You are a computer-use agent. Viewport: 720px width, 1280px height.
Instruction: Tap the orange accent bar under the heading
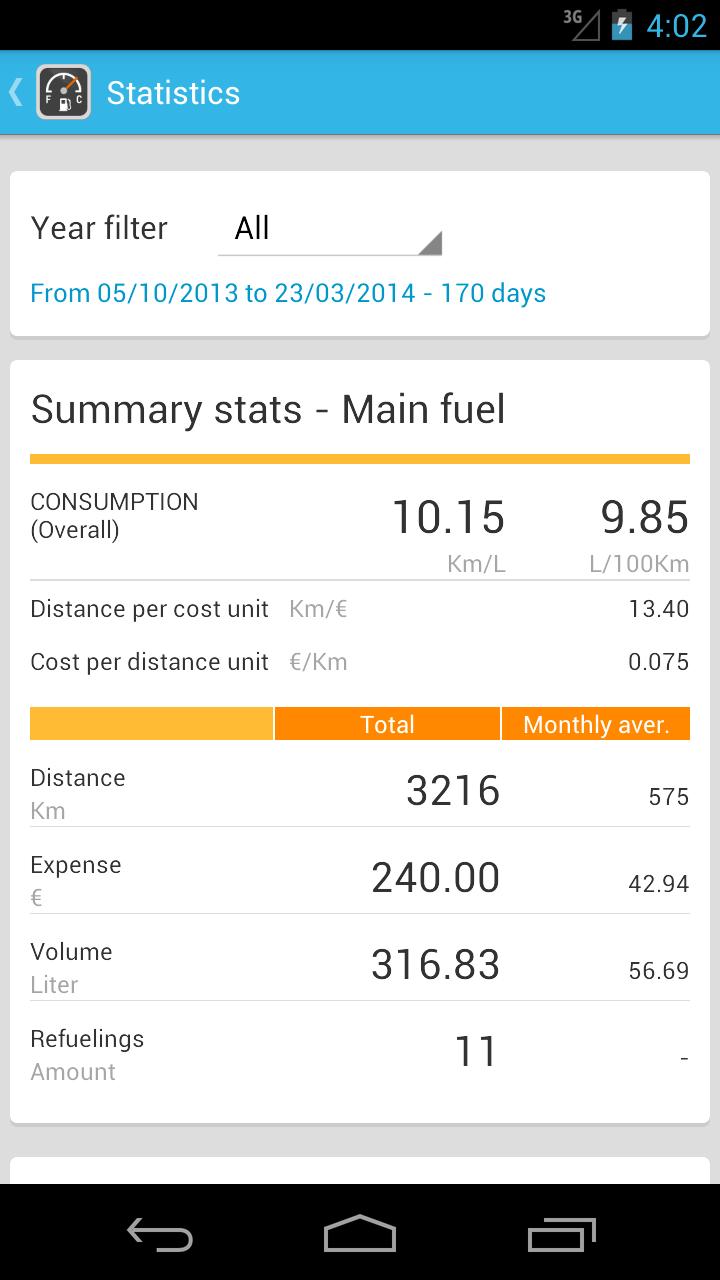(360, 457)
